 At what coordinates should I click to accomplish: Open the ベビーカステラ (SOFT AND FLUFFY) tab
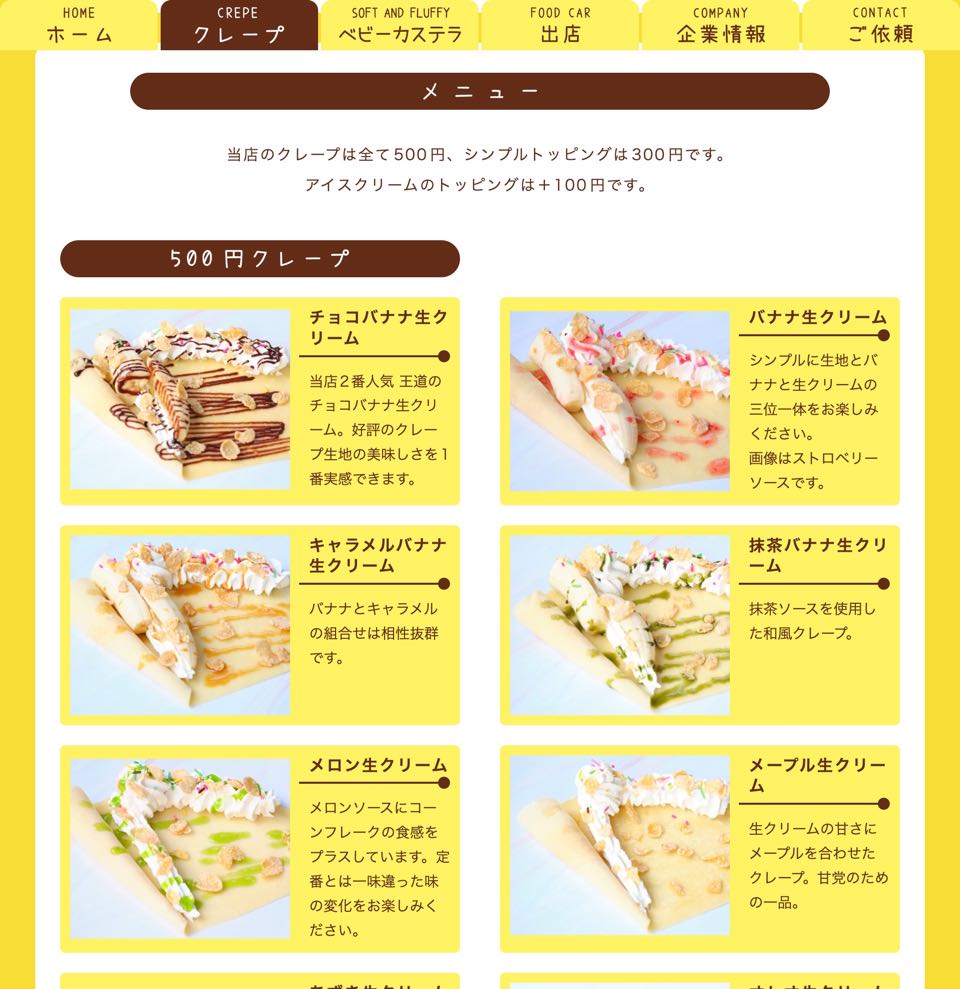pyautogui.click(x=398, y=25)
